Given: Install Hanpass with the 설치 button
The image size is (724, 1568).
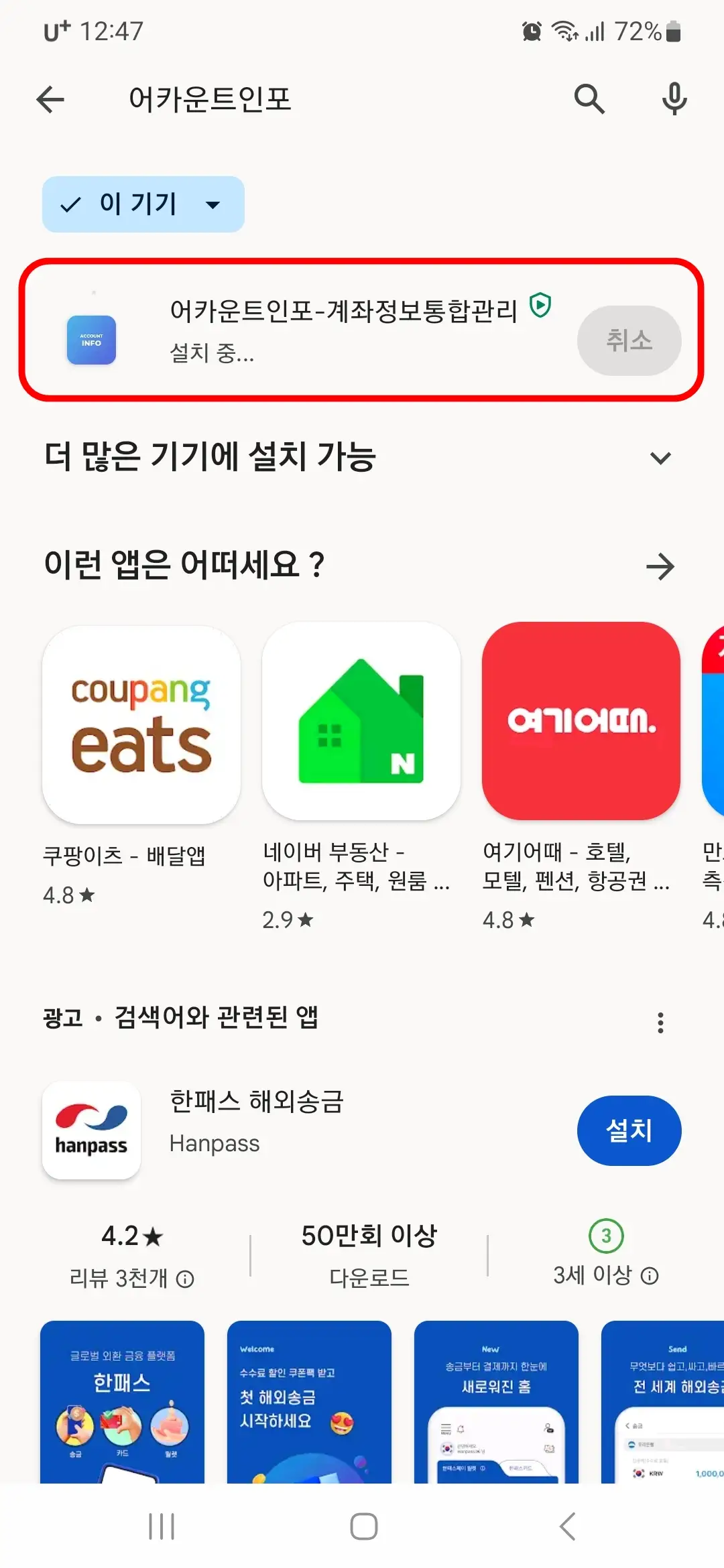Looking at the screenshot, I should tap(629, 1130).
